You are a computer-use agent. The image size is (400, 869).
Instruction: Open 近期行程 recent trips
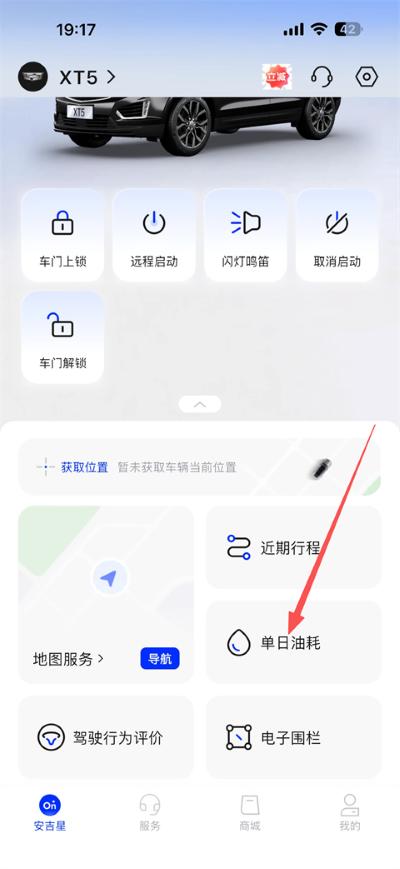click(294, 548)
